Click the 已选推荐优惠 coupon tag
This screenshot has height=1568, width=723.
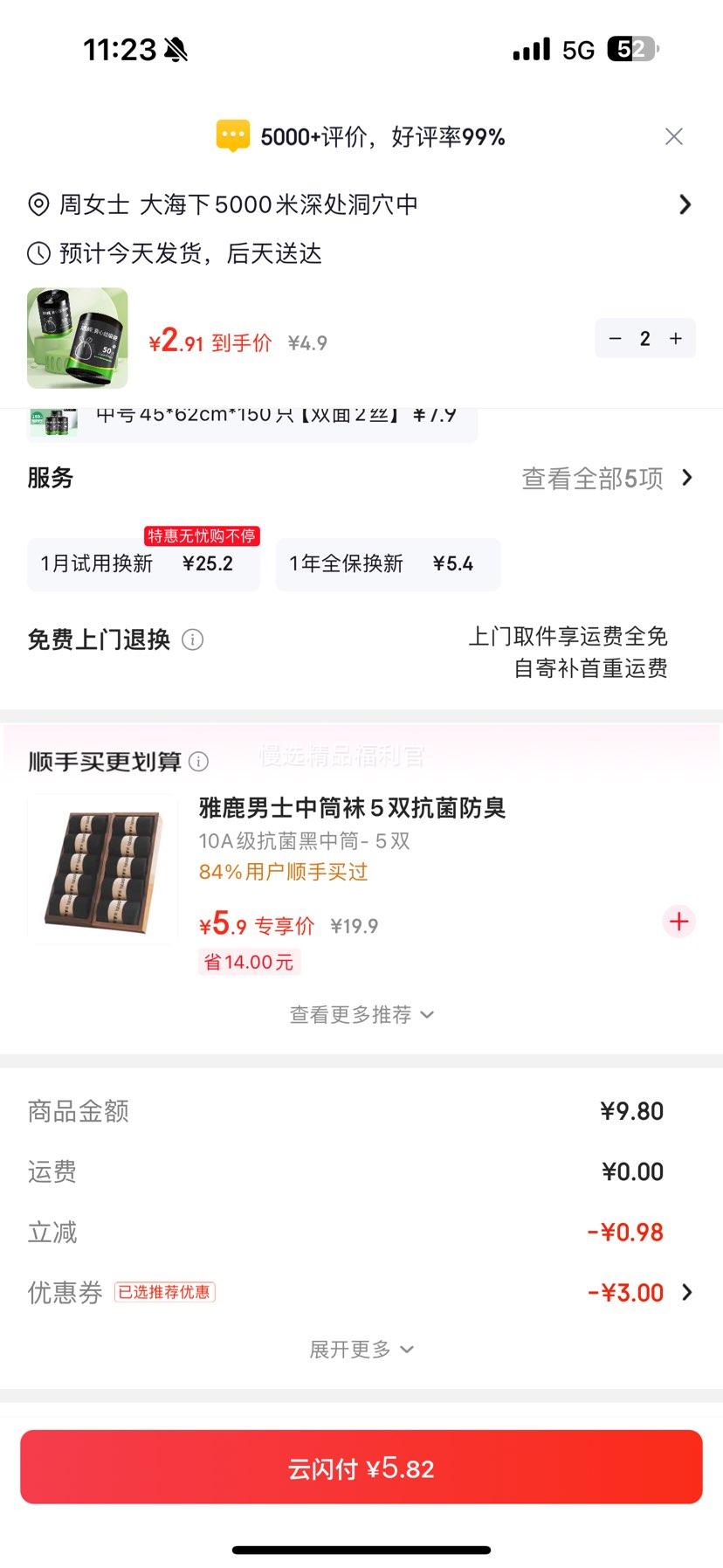pos(165,1292)
